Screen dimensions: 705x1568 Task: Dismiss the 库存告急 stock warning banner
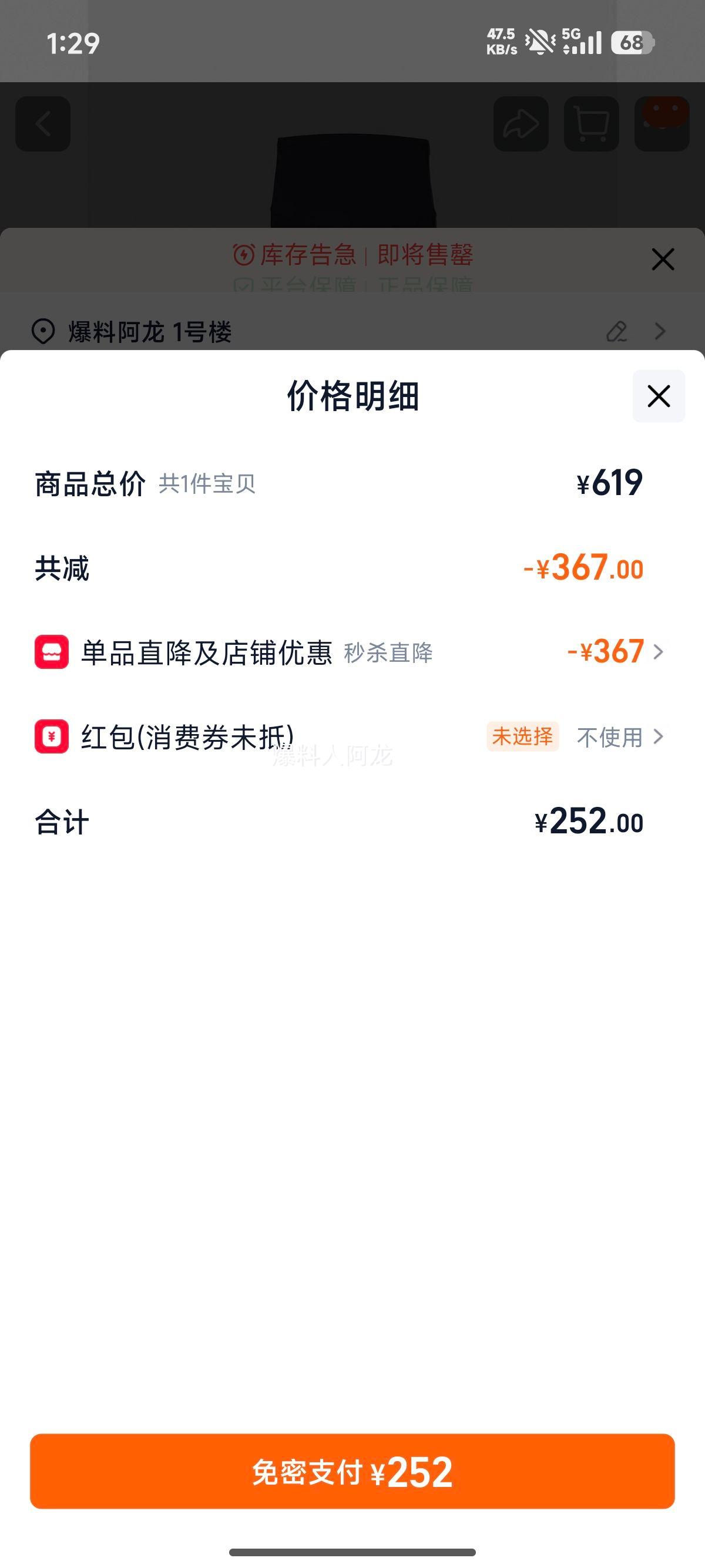[x=662, y=259]
